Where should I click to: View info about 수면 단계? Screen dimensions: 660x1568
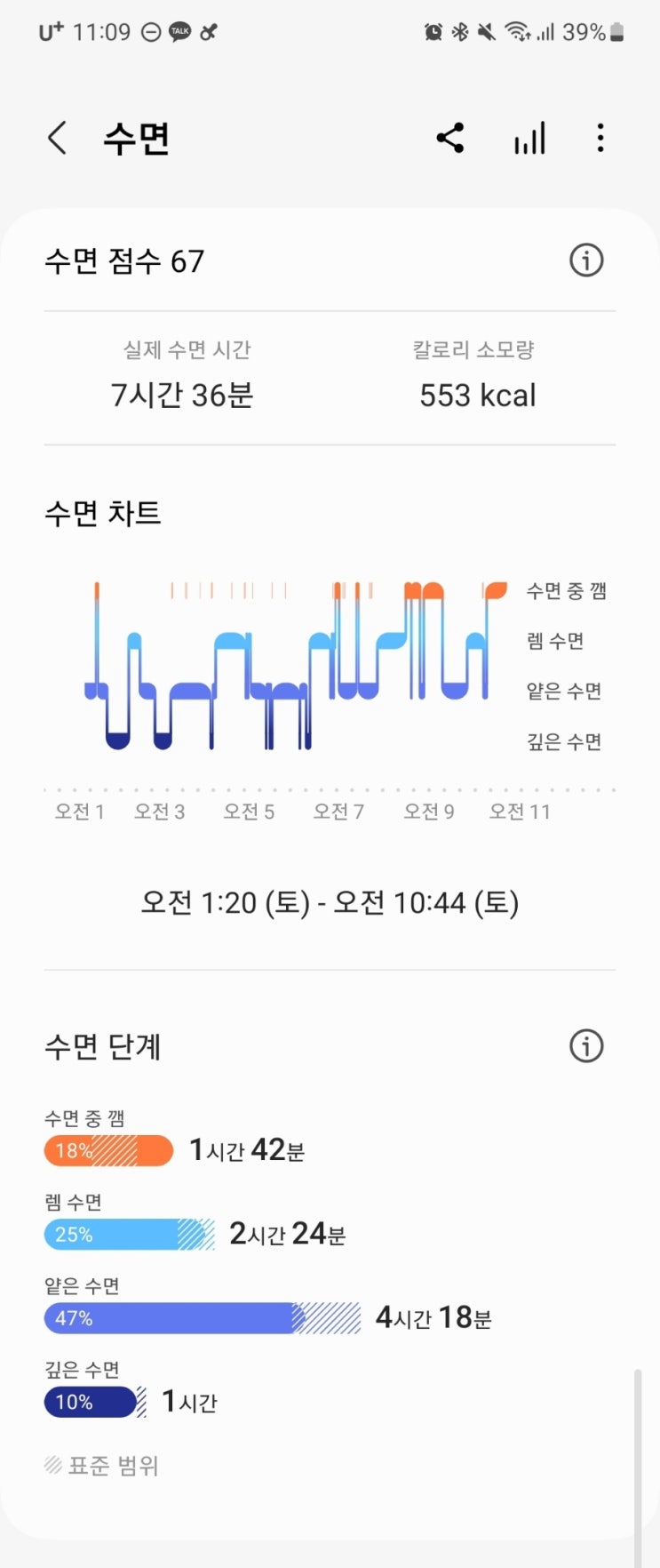(x=586, y=1046)
